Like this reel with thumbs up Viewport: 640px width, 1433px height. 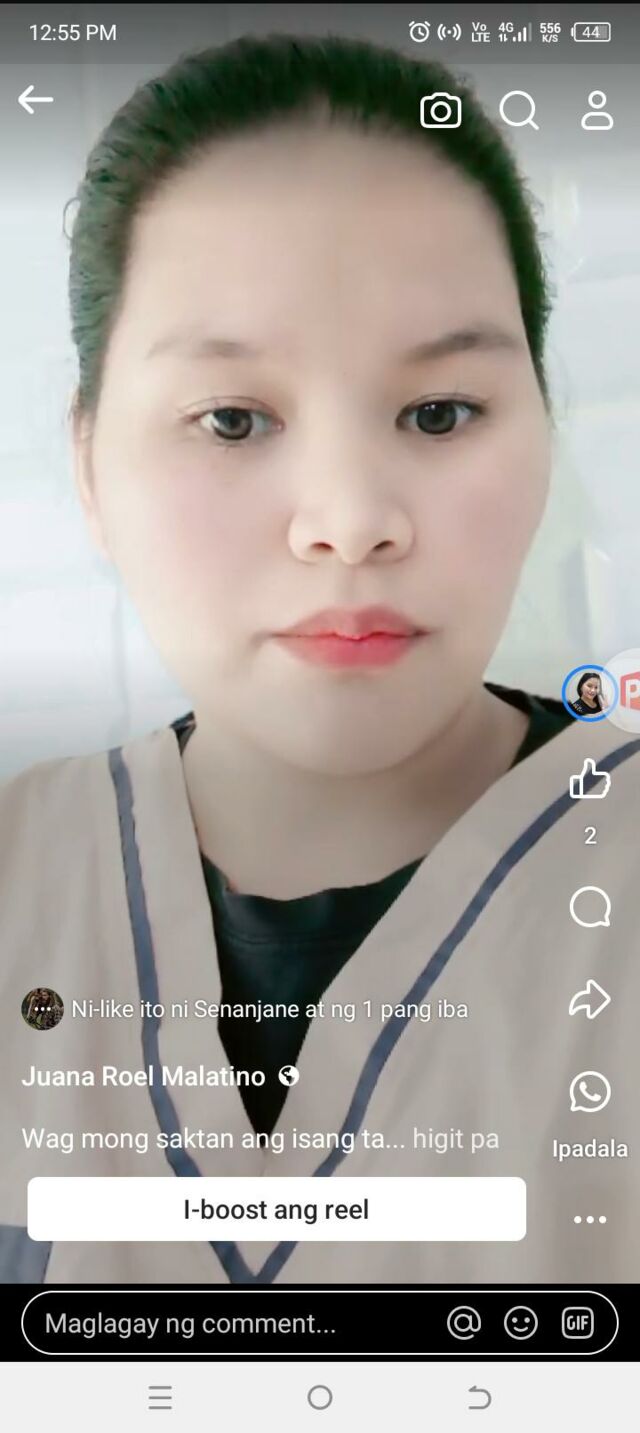(590, 778)
